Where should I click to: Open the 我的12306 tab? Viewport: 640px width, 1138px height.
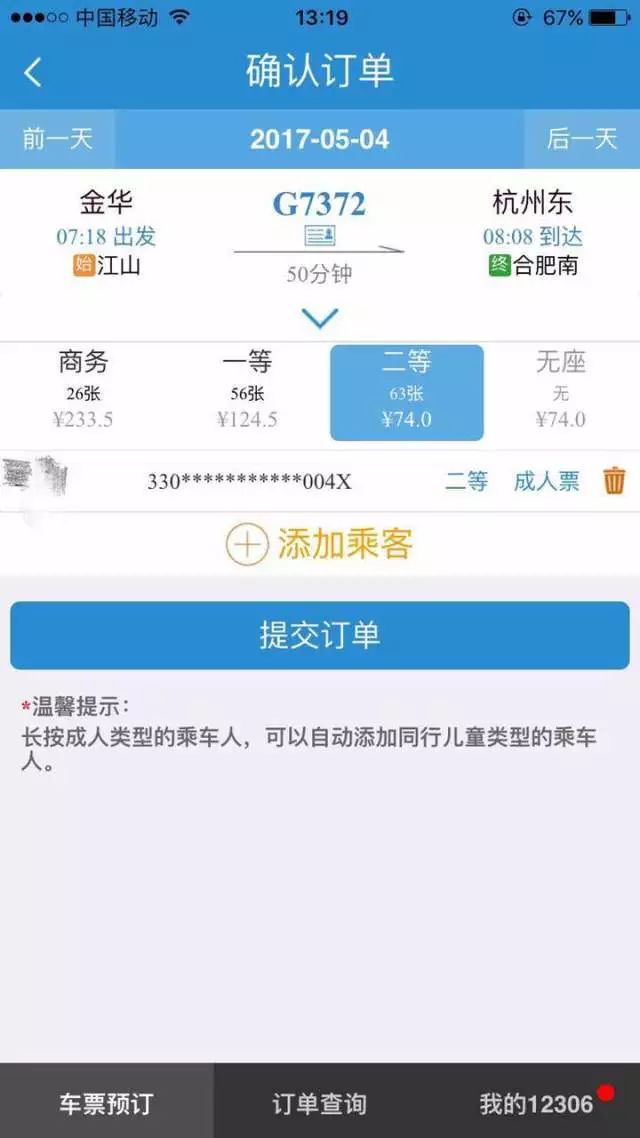point(536,1104)
